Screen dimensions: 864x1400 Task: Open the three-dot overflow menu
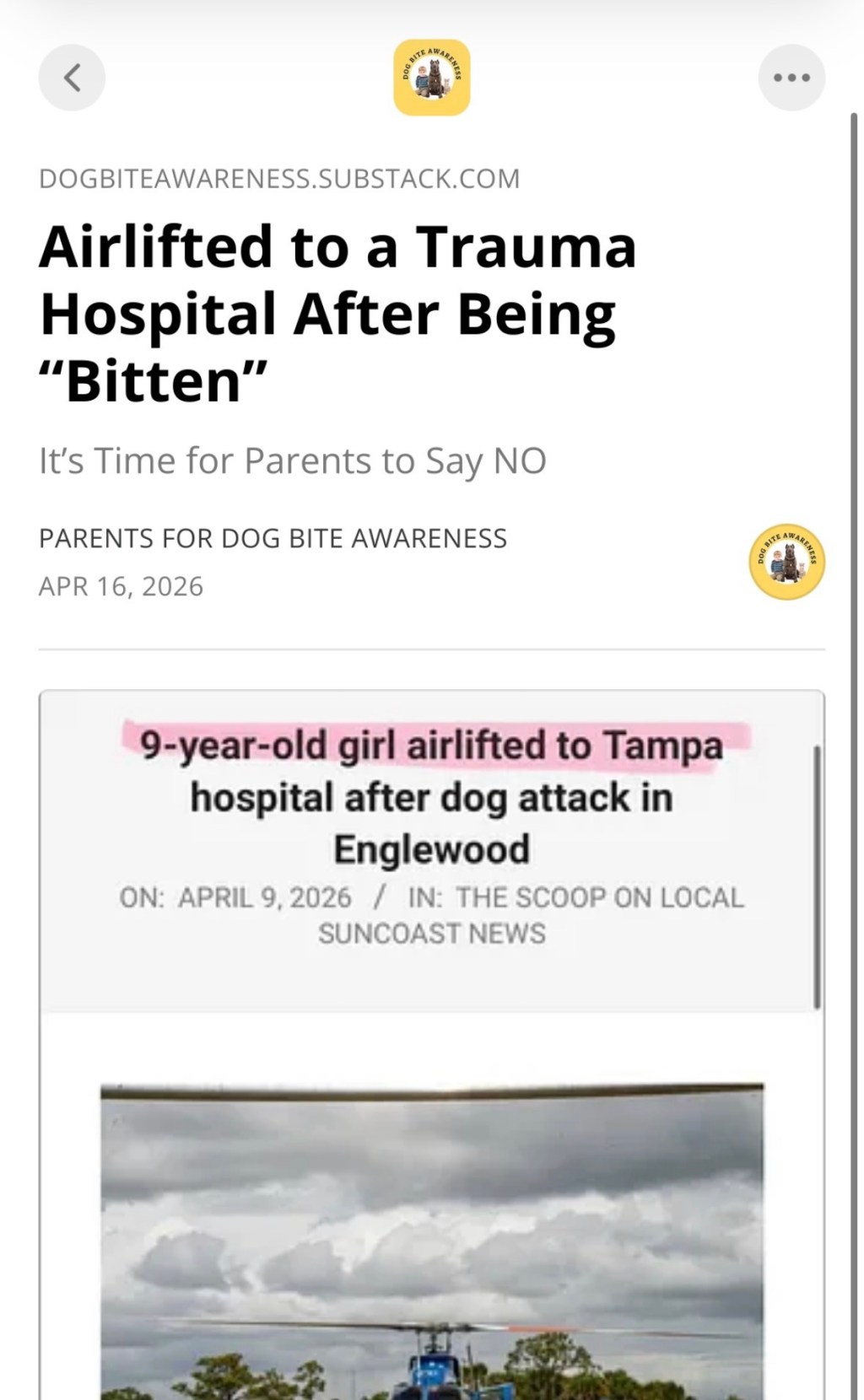(791, 78)
